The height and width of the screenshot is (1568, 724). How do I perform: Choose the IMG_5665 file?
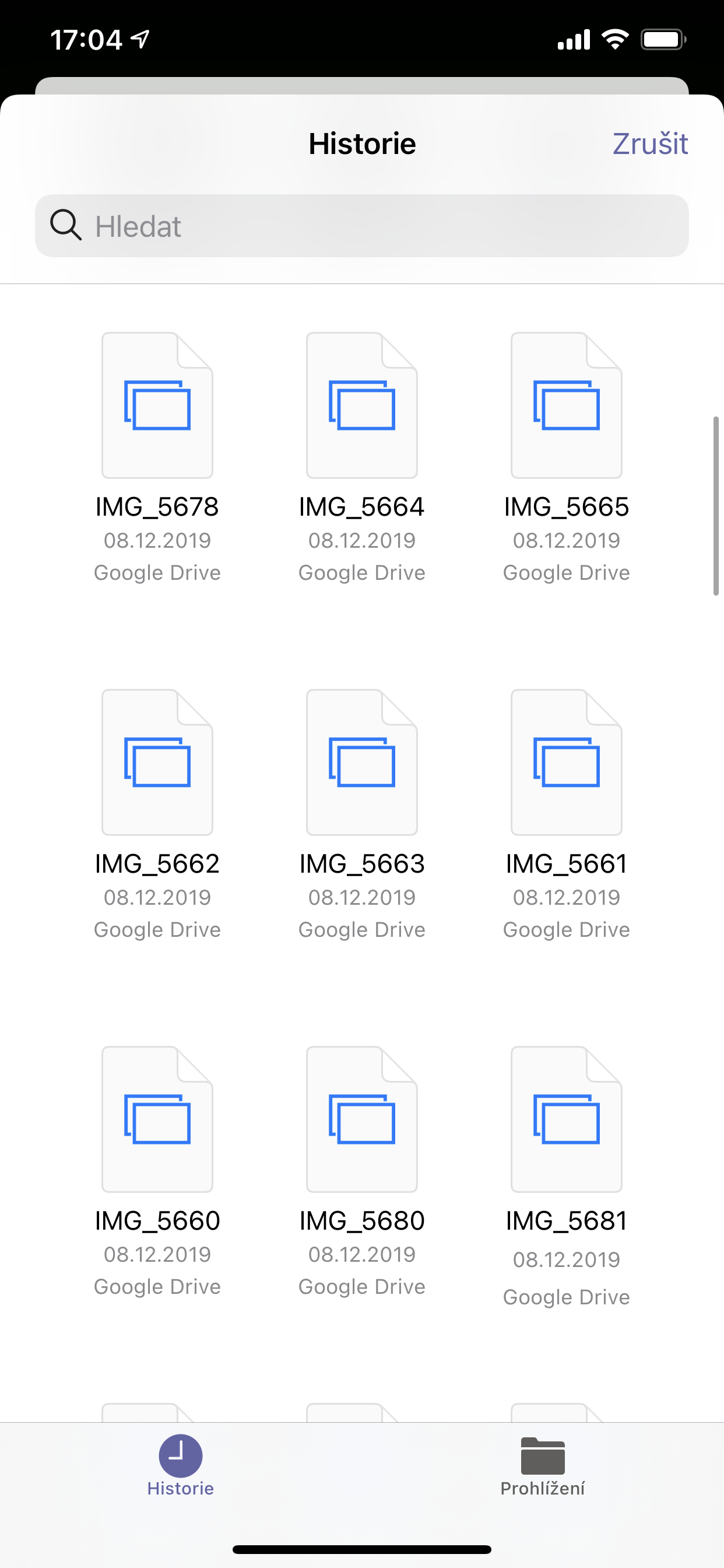(x=566, y=406)
